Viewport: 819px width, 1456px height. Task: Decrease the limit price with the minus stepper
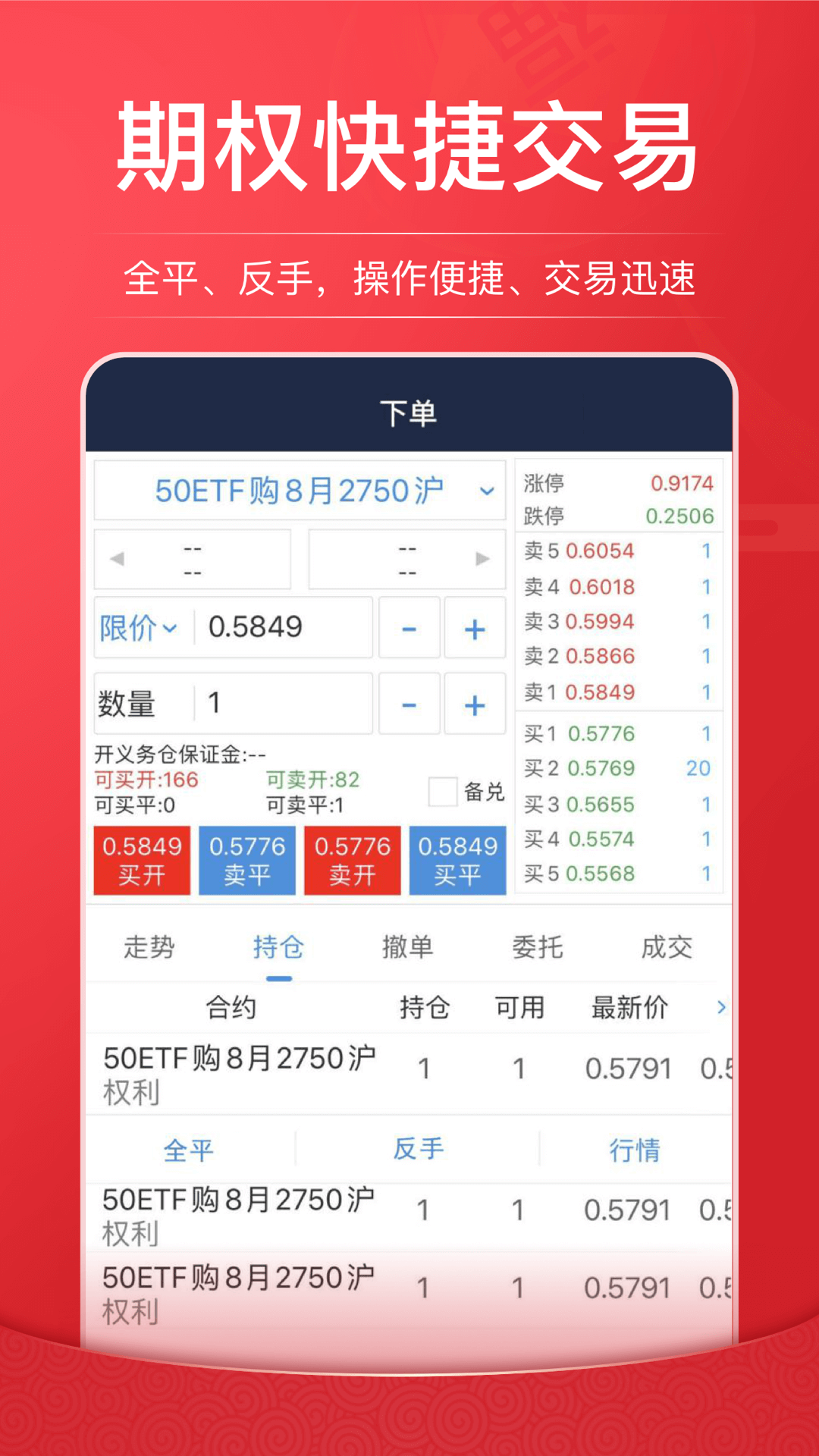coord(410,627)
